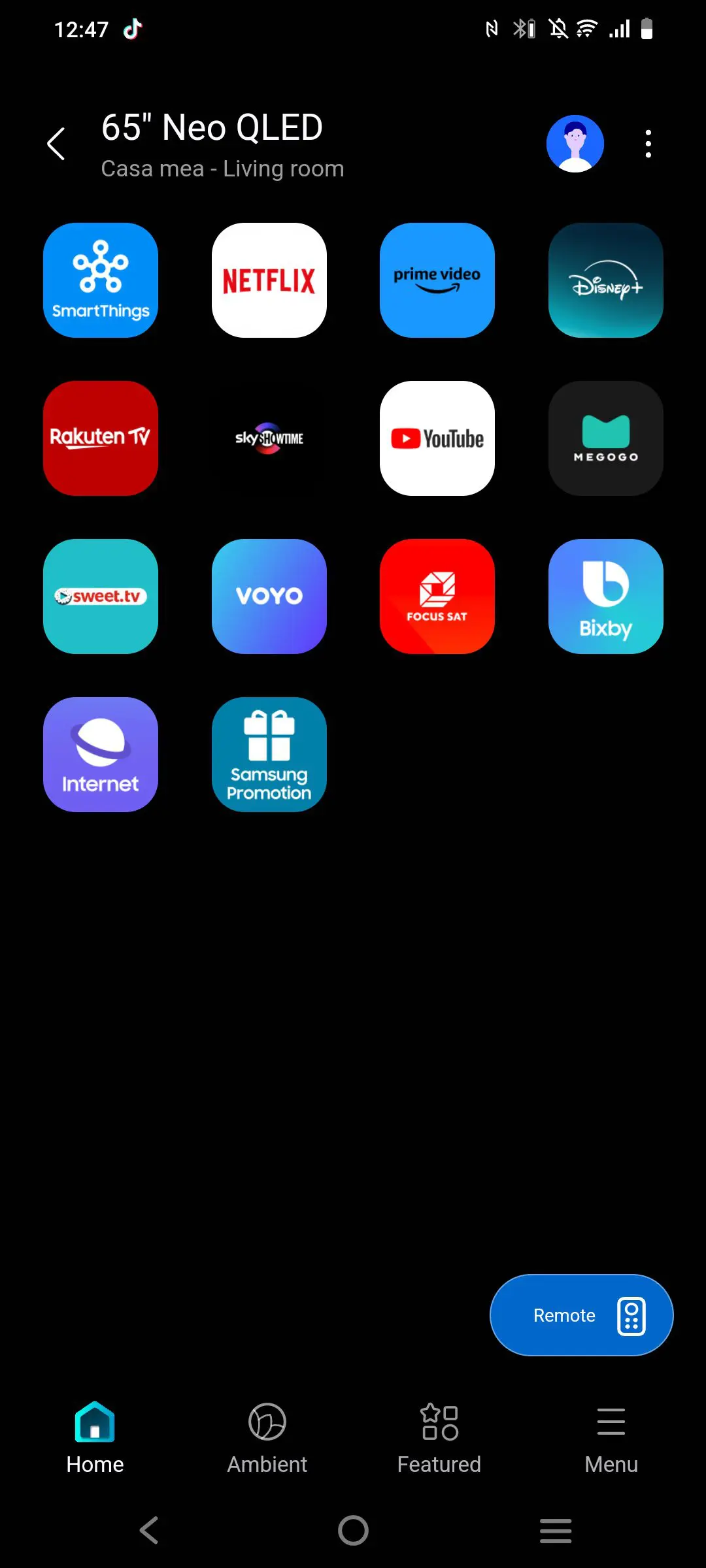Viewport: 706px width, 1568px height.
Task: Launch the VOYO app
Action: (269, 596)
